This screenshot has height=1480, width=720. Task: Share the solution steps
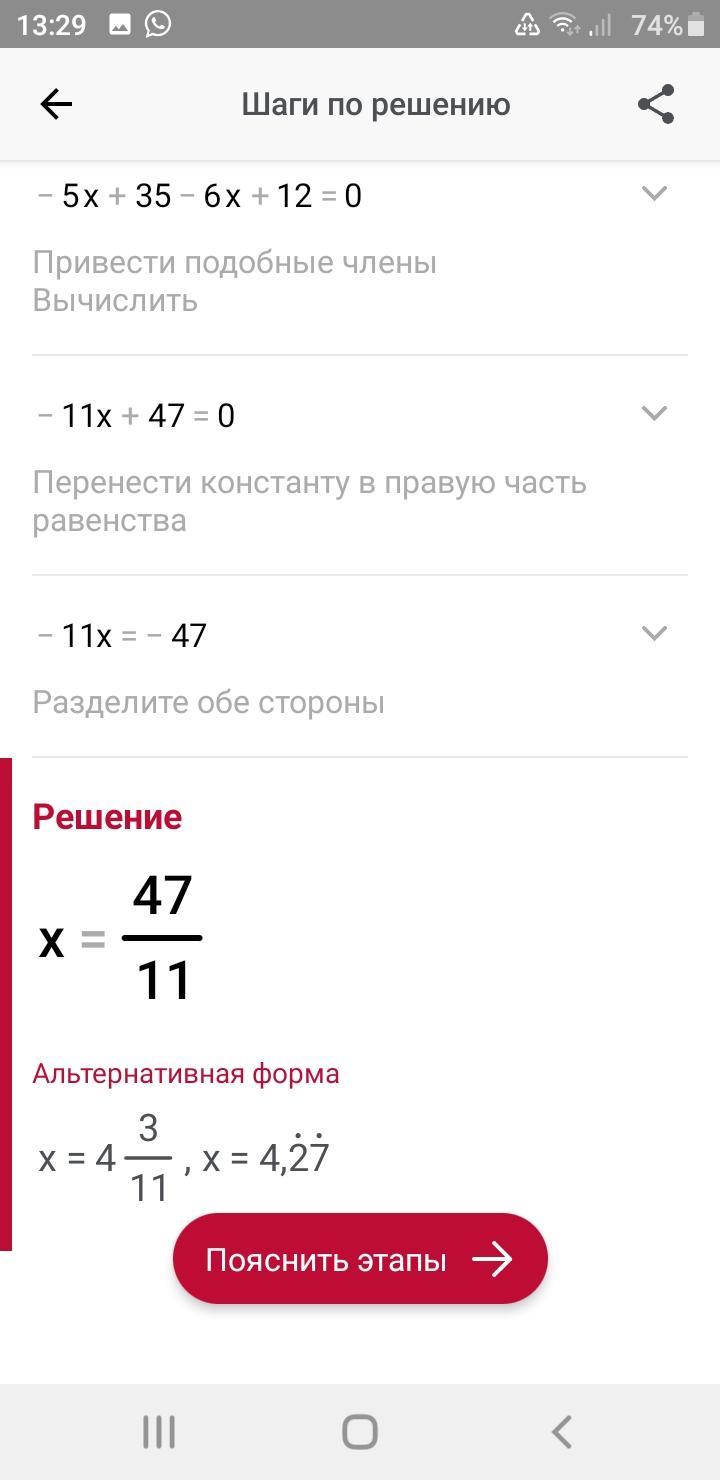tap(656, 104)
